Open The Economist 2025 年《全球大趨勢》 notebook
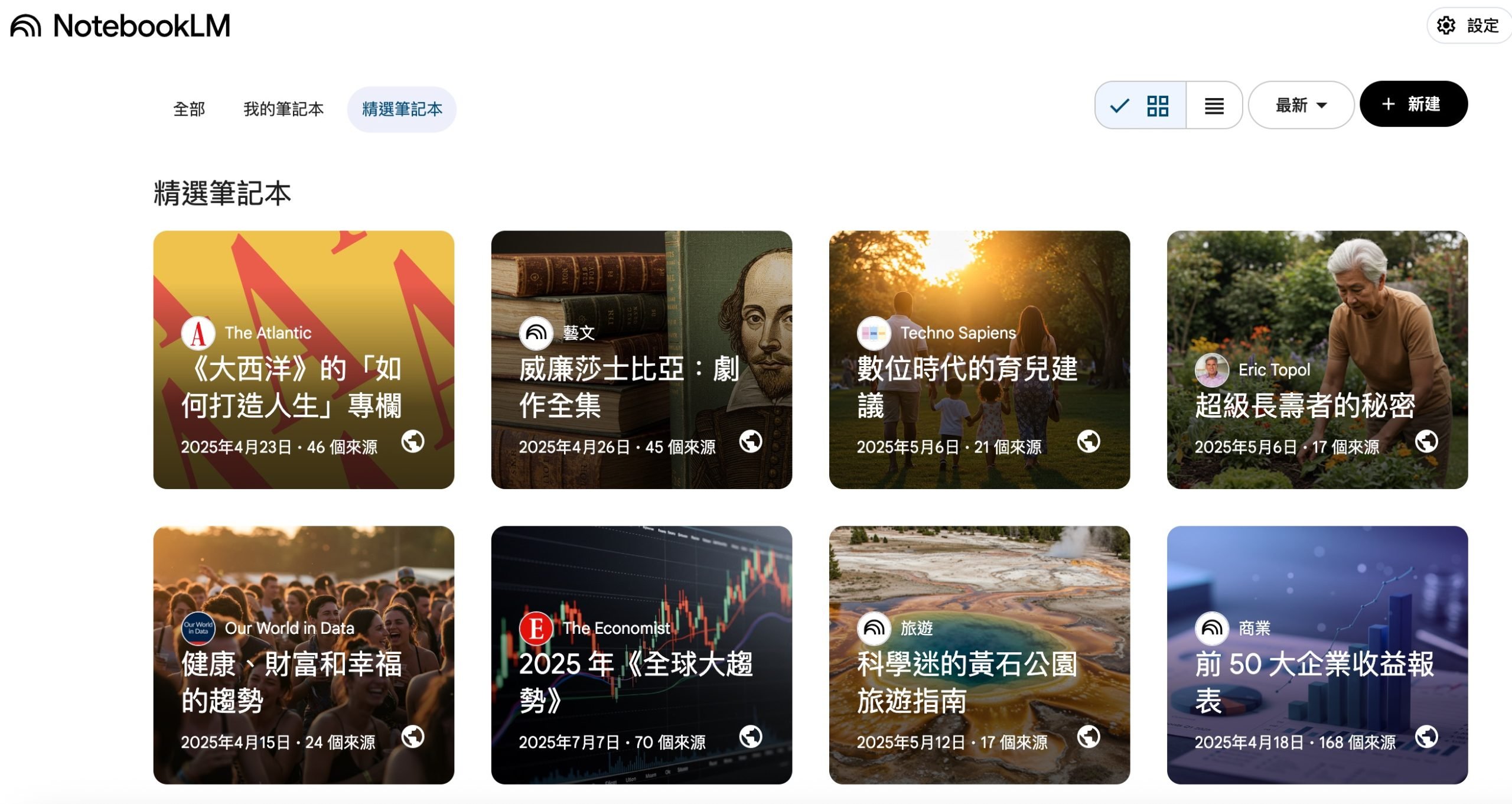Viewport: 1512px width, 804px height. coord(641,655)
